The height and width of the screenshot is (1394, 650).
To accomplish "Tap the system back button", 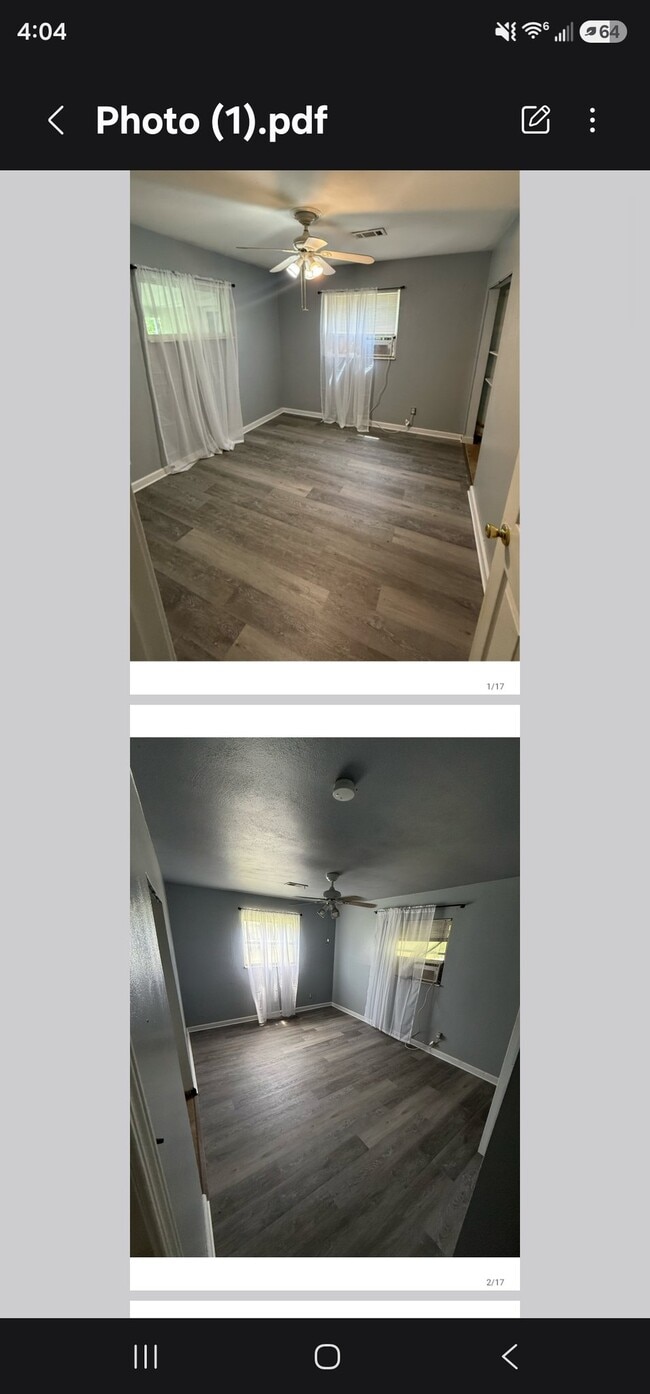I will tap(509, 1356).
